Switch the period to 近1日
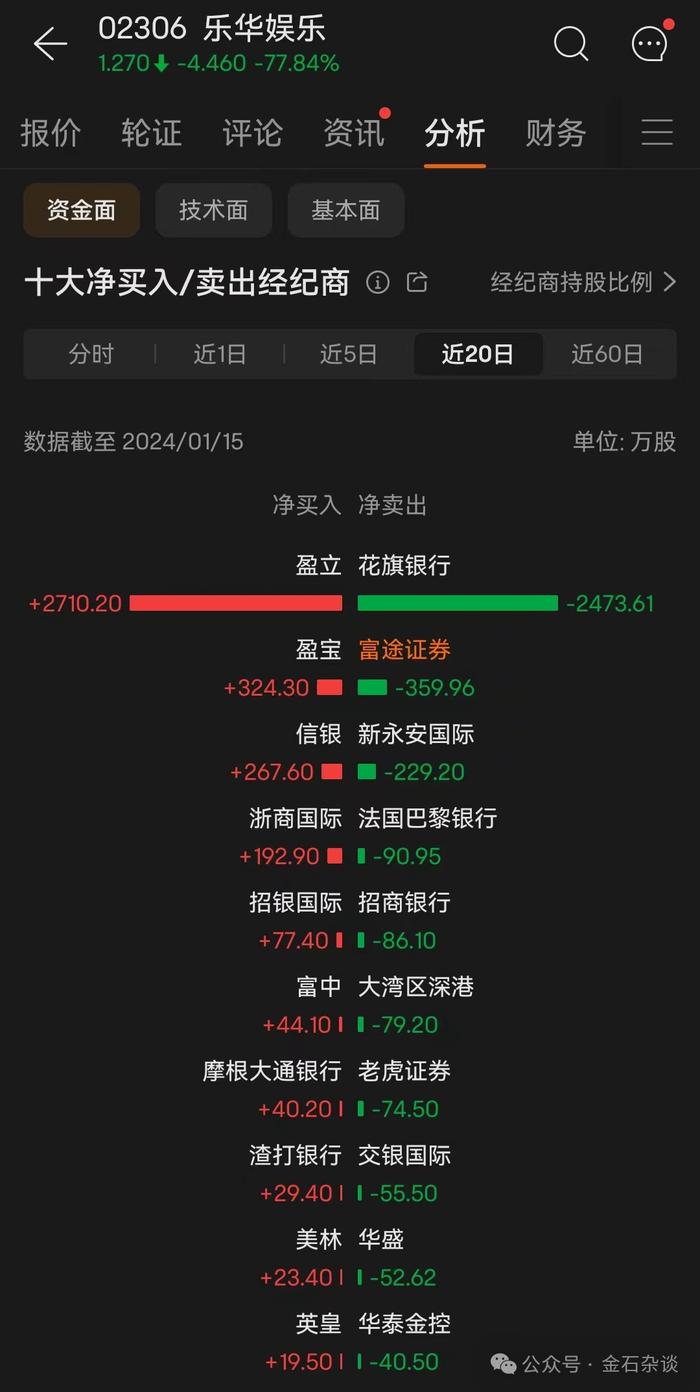 (219, 354)
